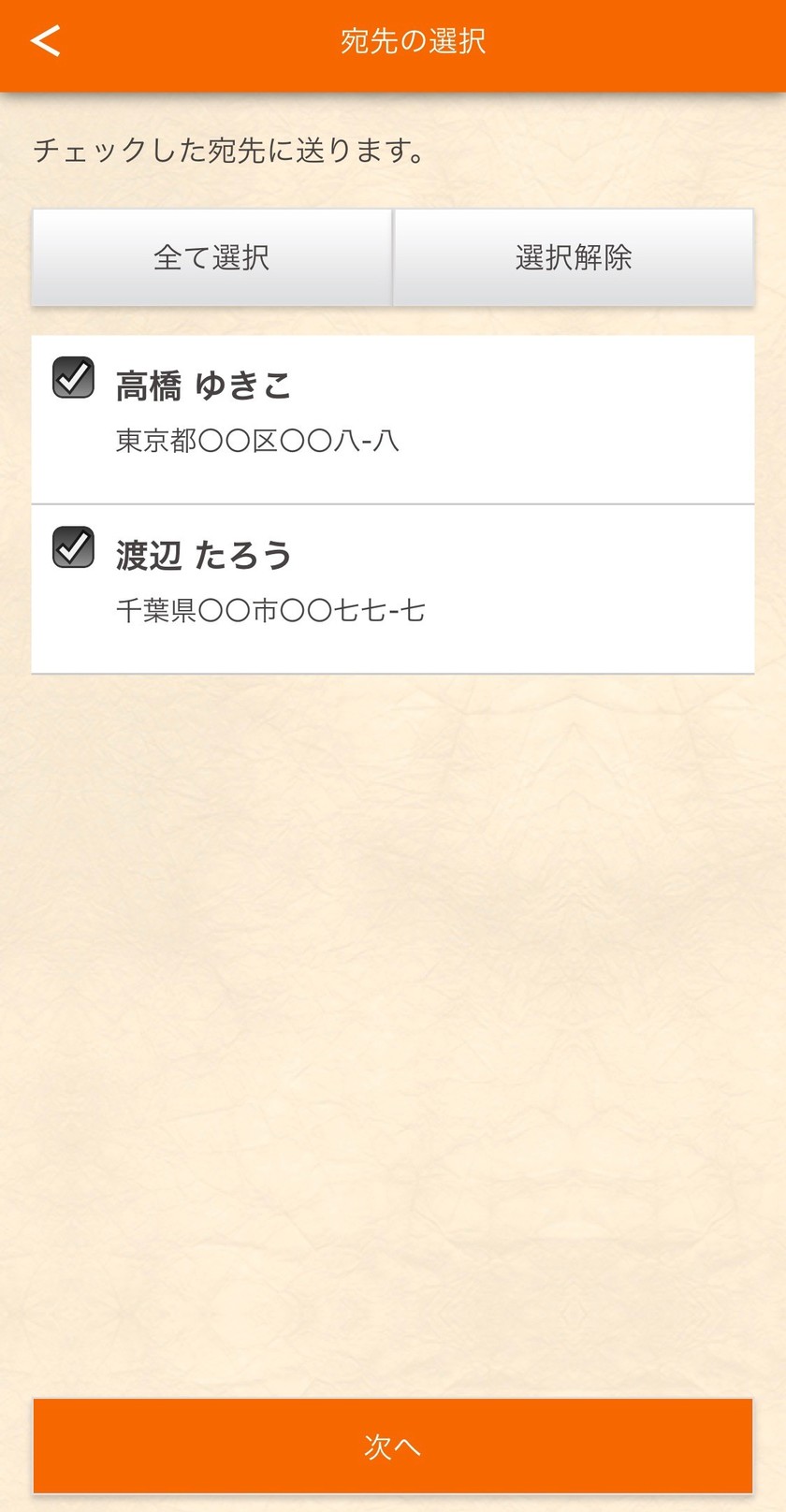This screenshot has width=786, height=1512.
Task: Tap the 選択解除 button
Action: [x=574, y=257]
